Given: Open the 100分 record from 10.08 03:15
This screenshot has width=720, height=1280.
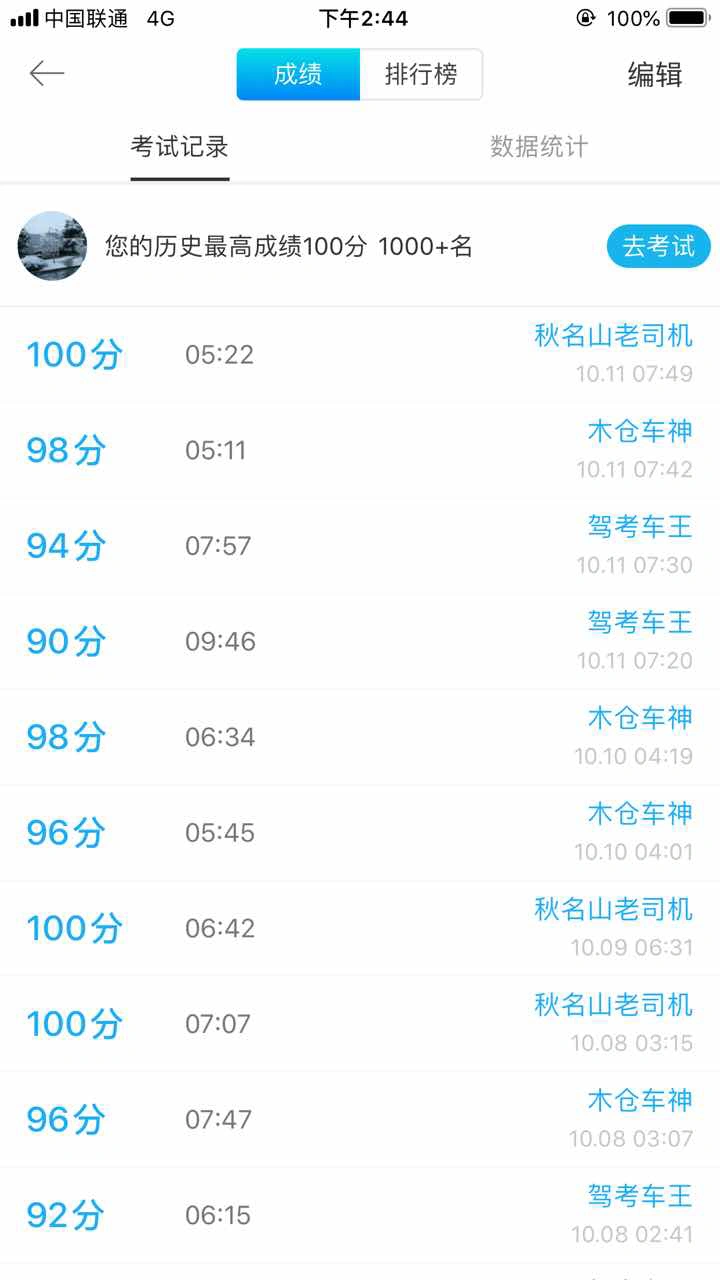Looking at the screenshot, I should (x=360, y=1024).
